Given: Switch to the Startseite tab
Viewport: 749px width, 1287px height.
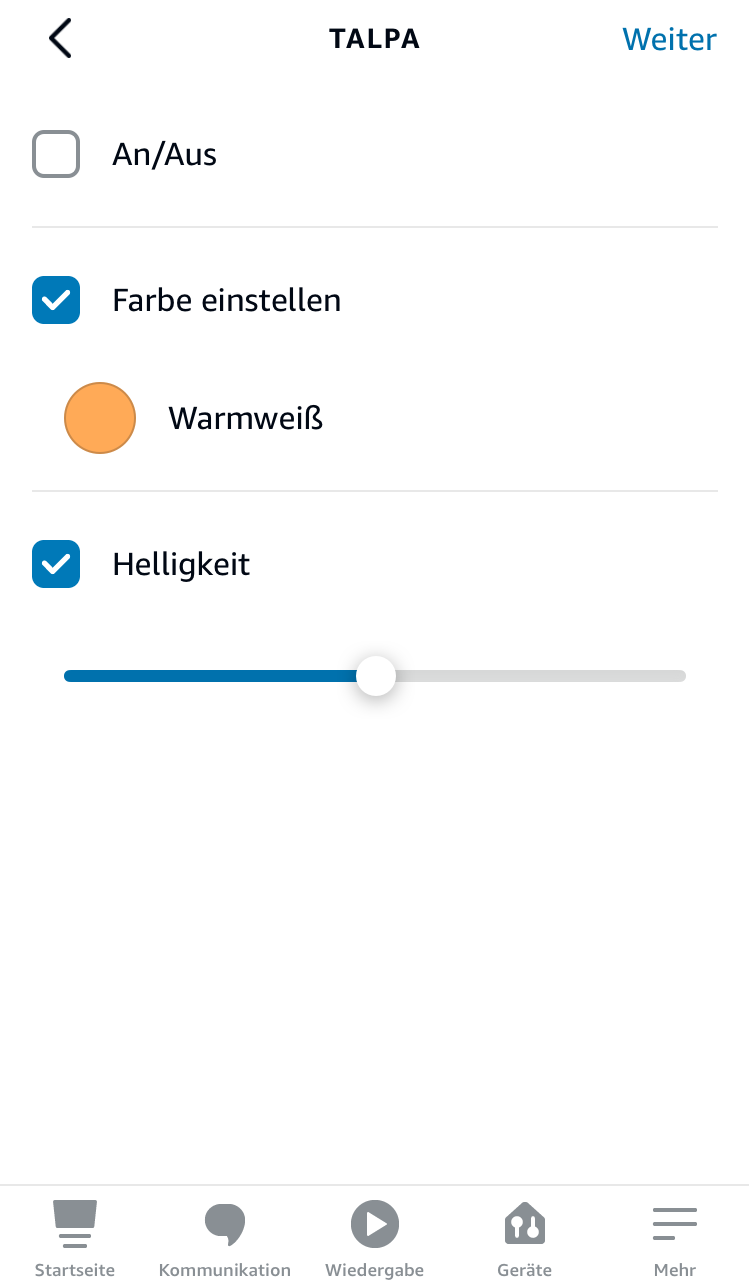Looking at the screenshot, I should coord(75,1238).
